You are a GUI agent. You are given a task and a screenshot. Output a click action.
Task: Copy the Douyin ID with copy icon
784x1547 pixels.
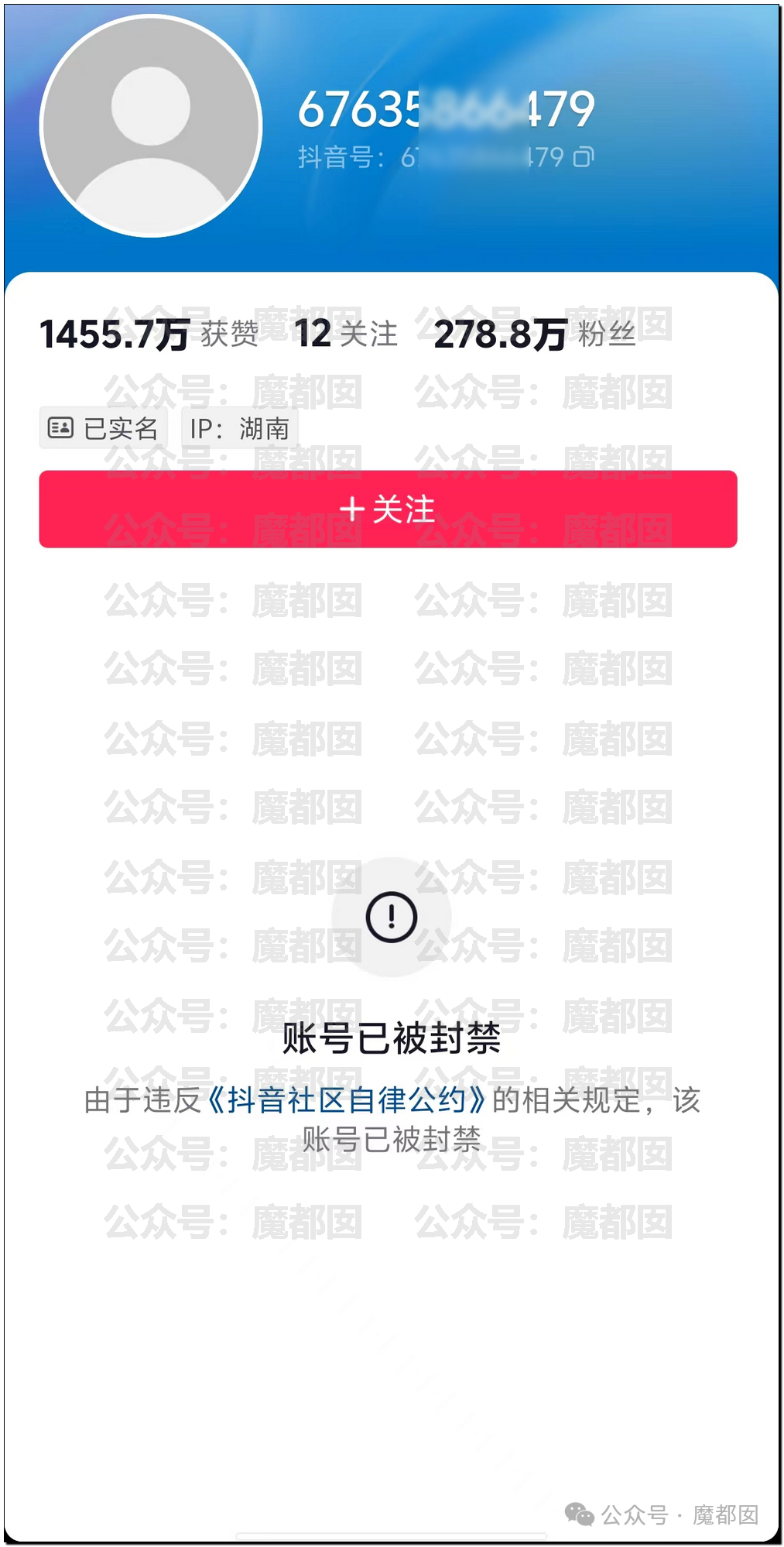point(584,157)
